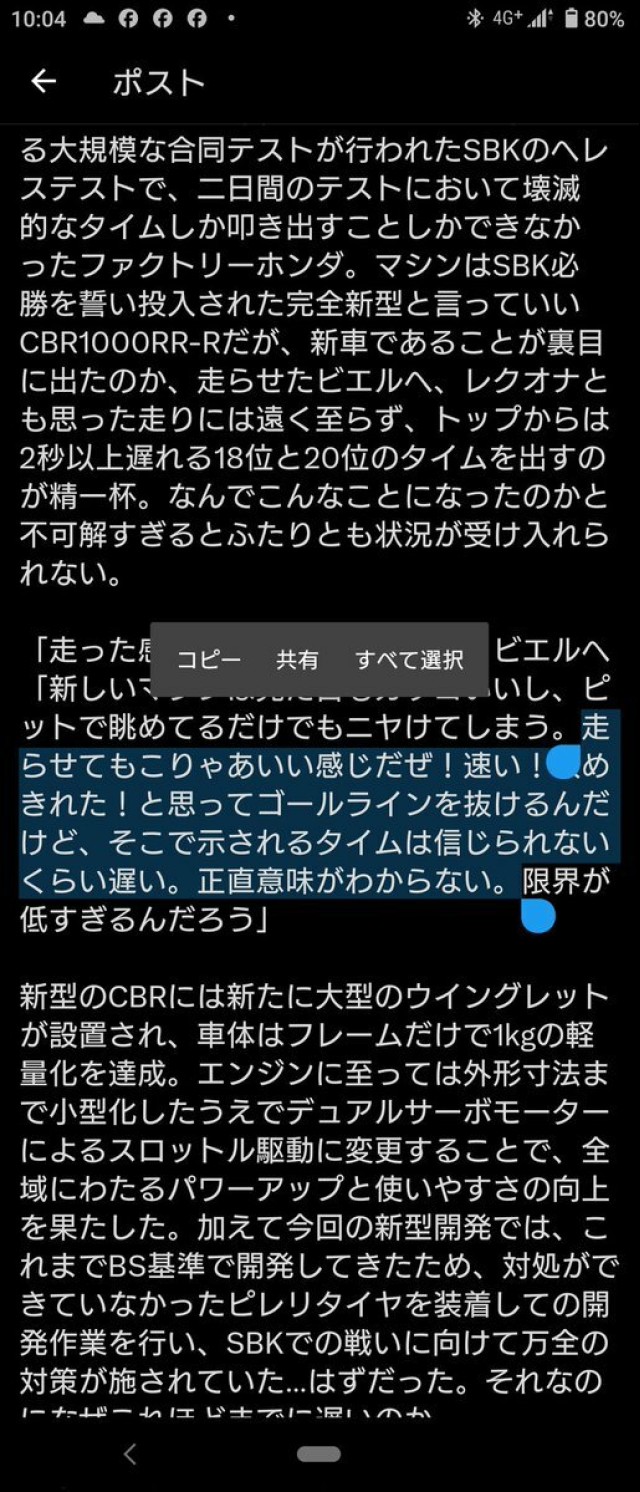Tap the system back chevron

point(129,1453)
